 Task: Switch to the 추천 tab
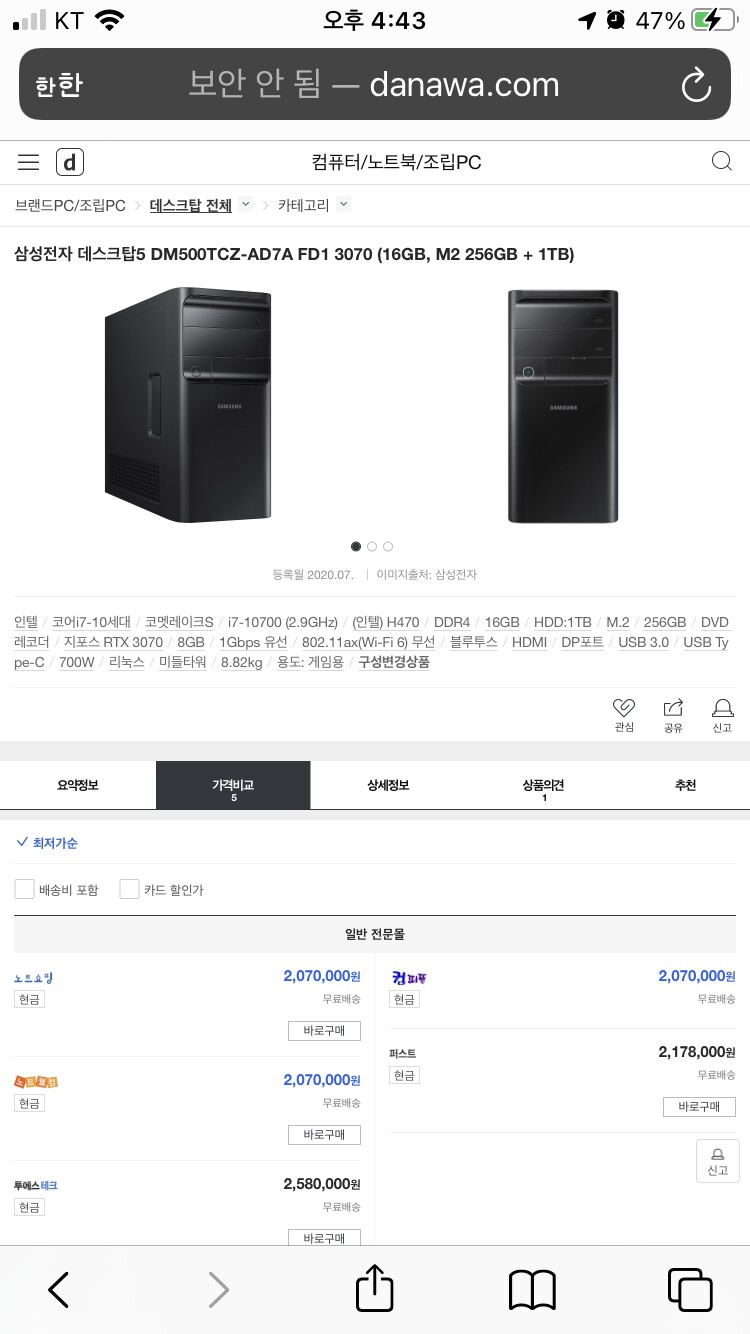(685, 785)
